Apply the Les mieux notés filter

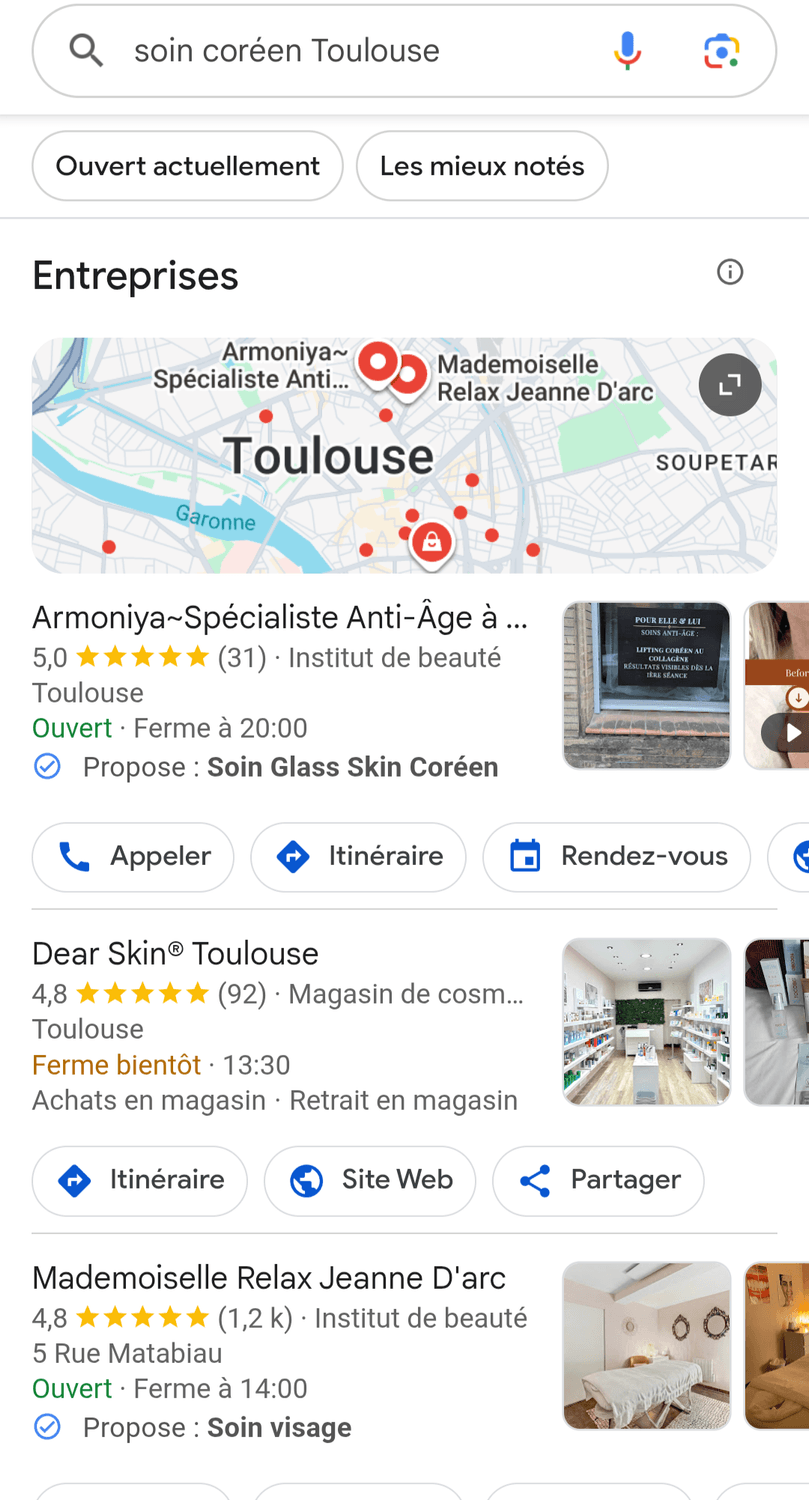(482, 166)
